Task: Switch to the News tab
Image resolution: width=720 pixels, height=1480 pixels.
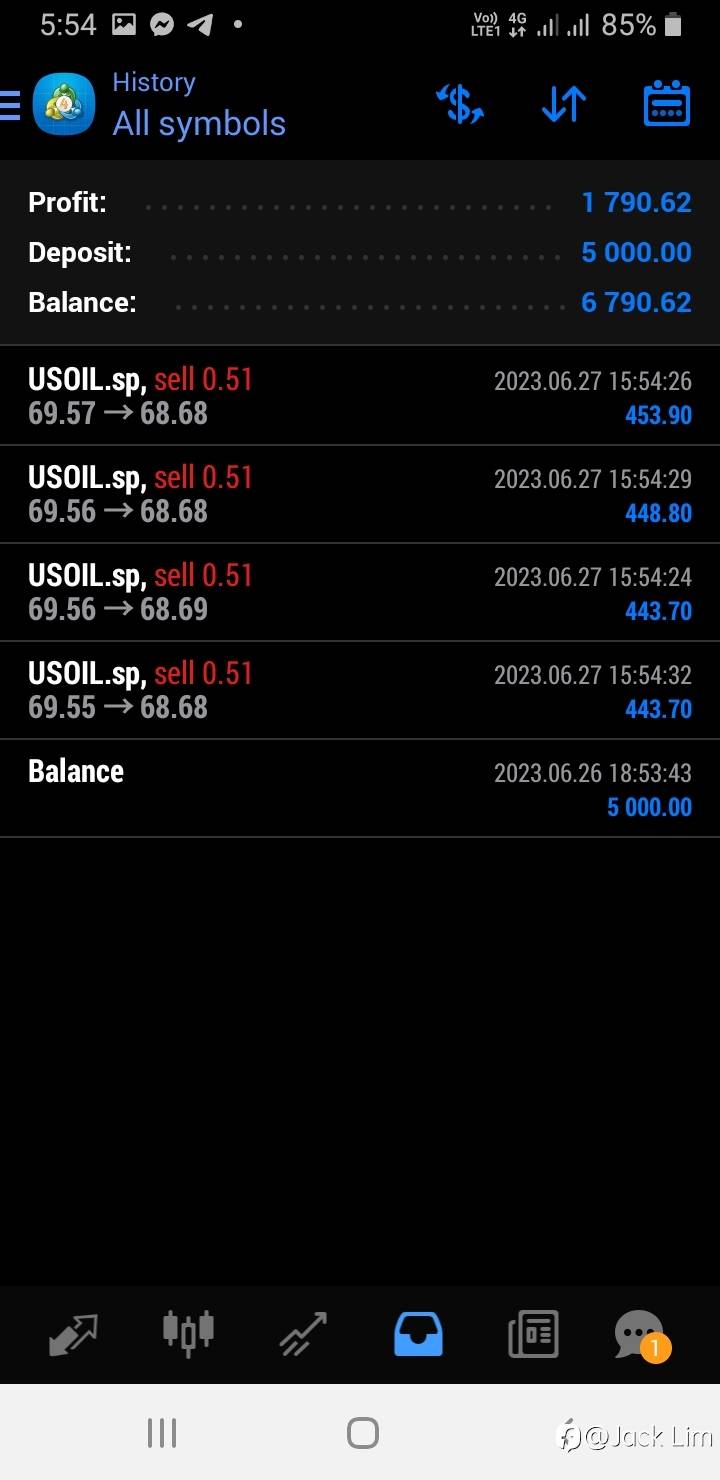Action: [532, 1334]
